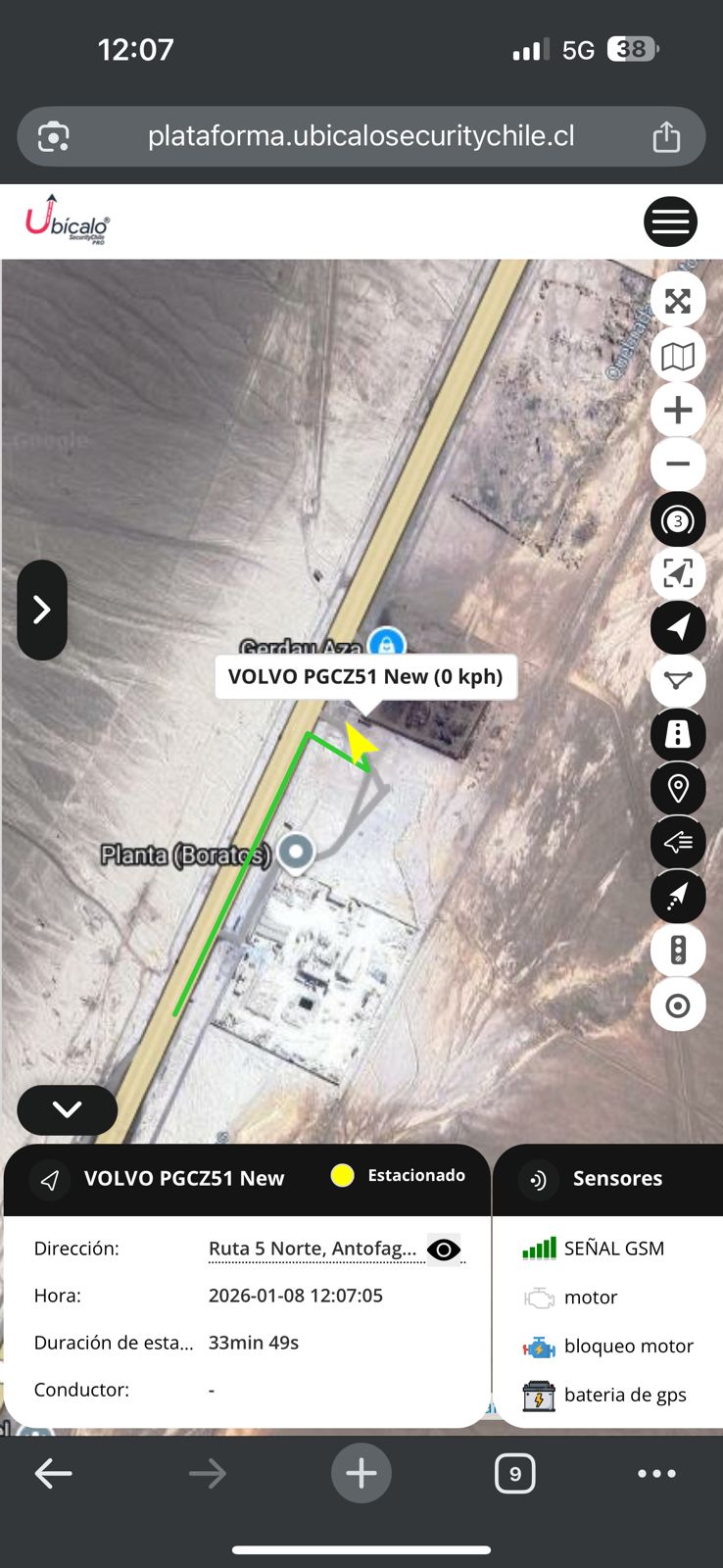Image resolution: width=723 pixels, height=1568 pixels.
Task: Change the map layer type
Action: 678,356
